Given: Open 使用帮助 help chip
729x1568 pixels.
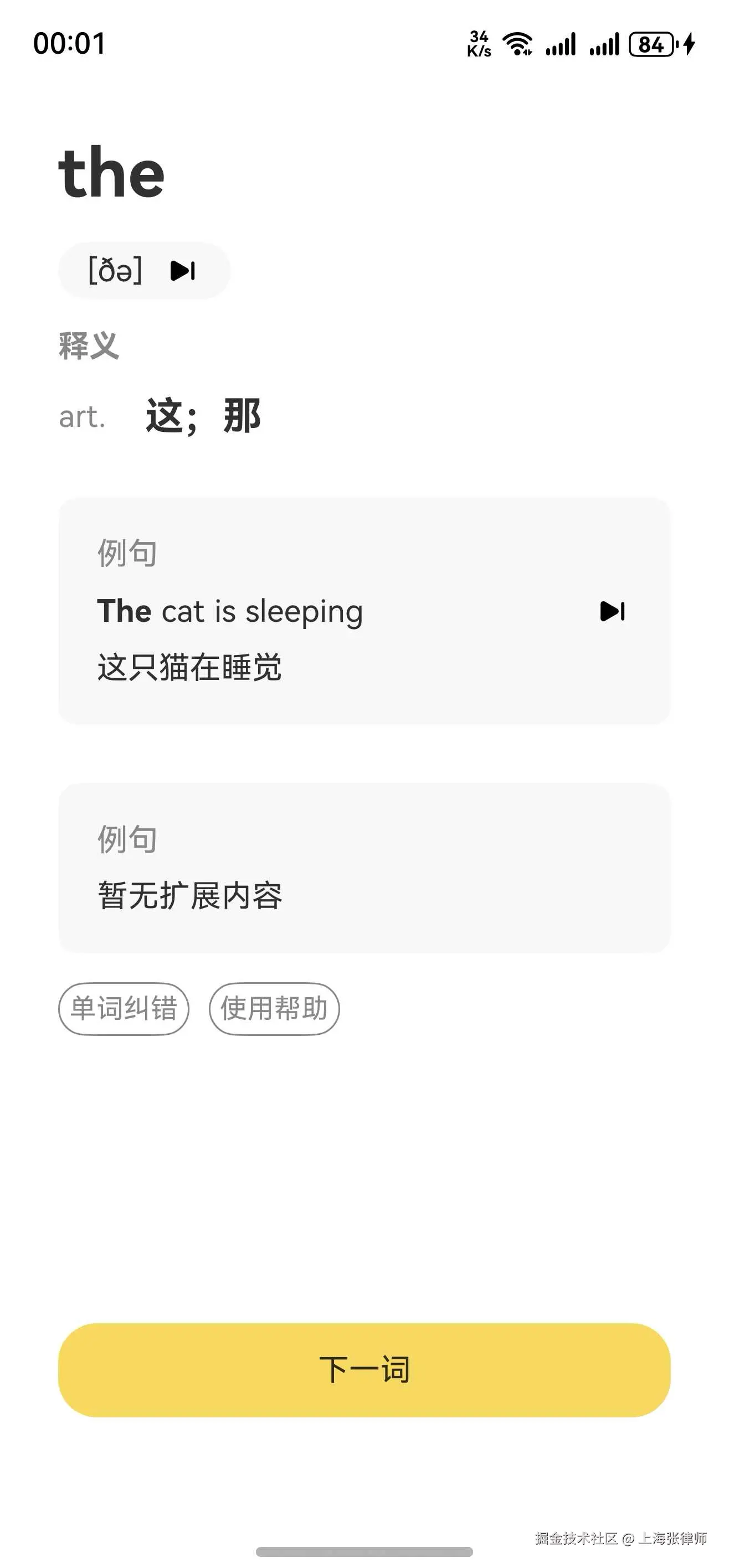Looking at the screenshot, I should click(274, 1009).
